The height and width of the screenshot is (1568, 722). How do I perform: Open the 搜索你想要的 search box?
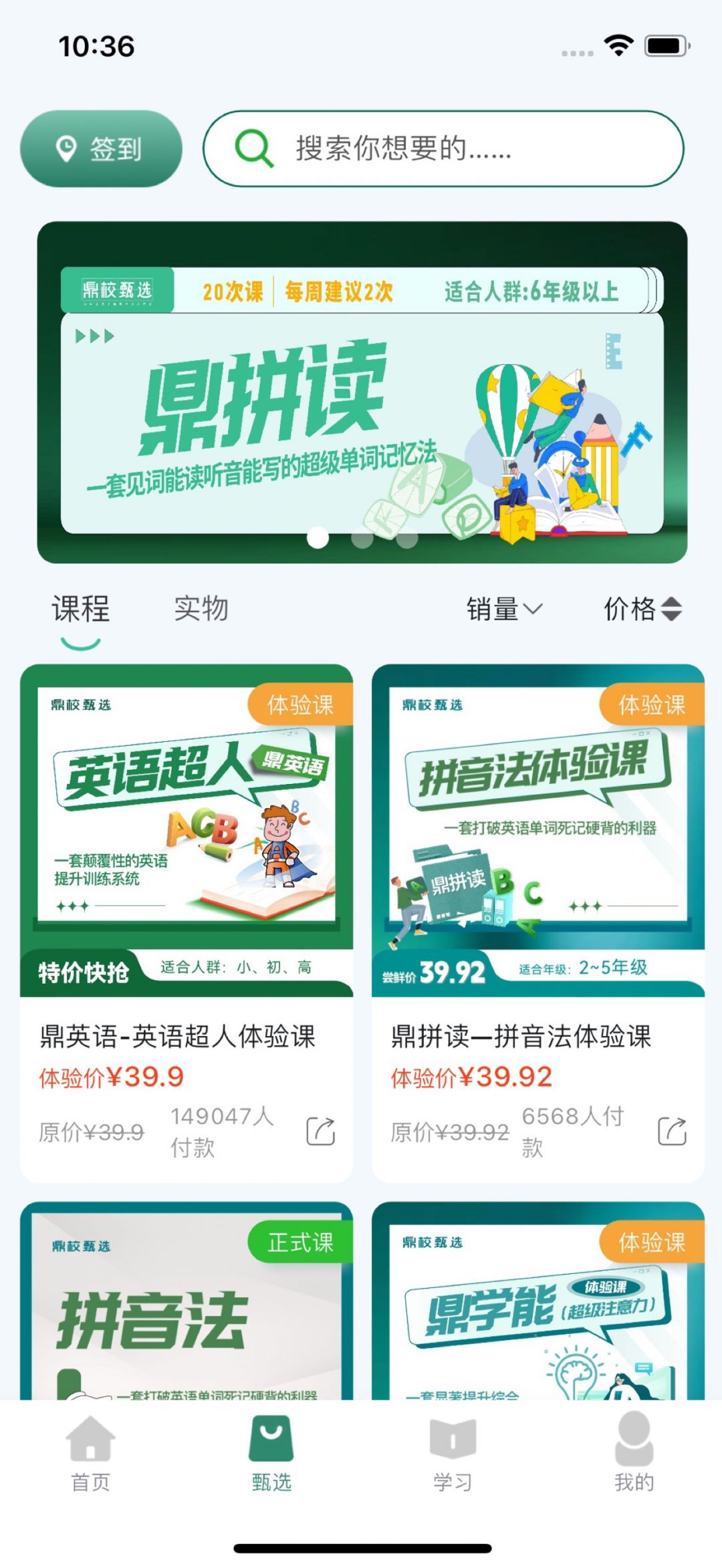(x=443, y=148)
